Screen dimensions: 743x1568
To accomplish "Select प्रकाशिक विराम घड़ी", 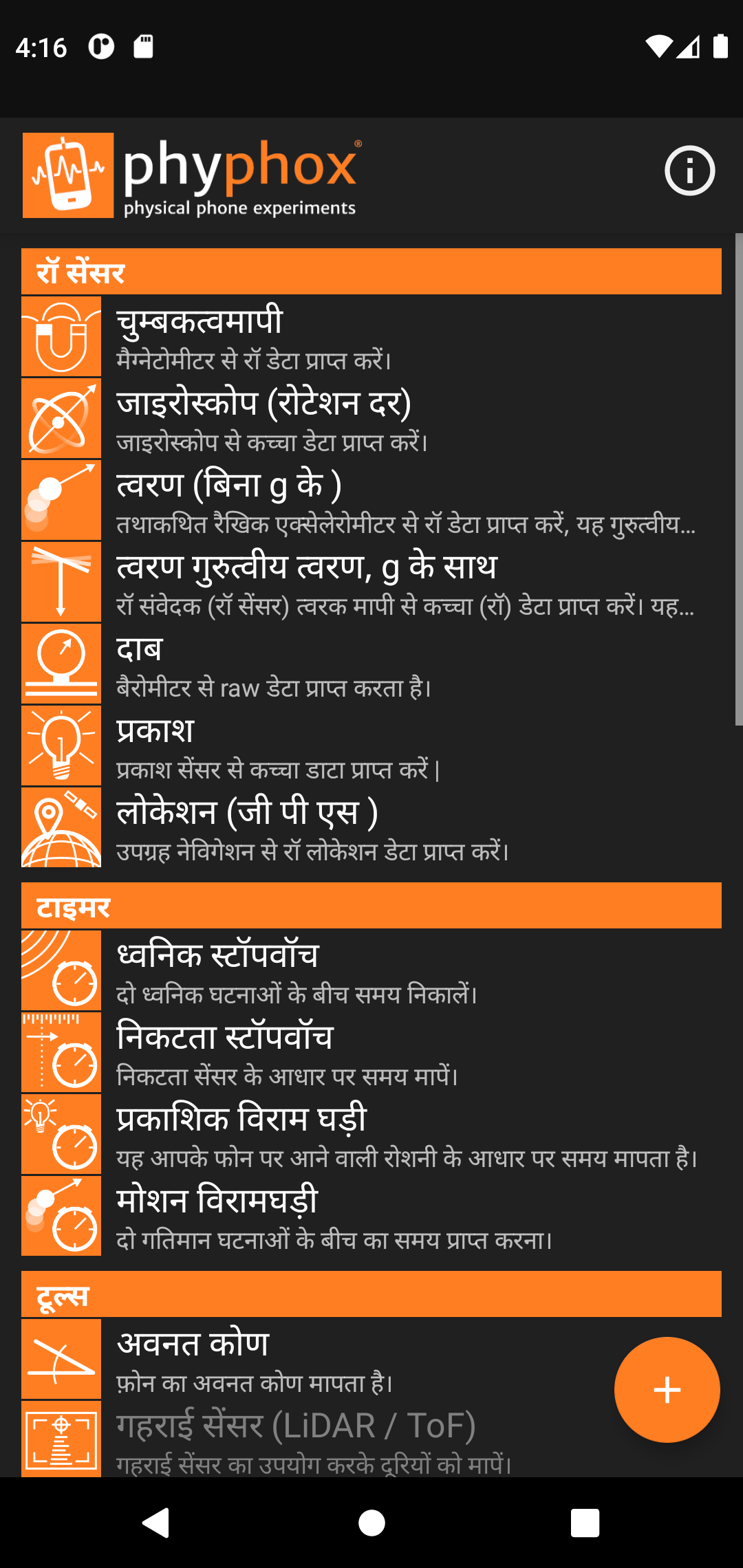I will 371,1134.
